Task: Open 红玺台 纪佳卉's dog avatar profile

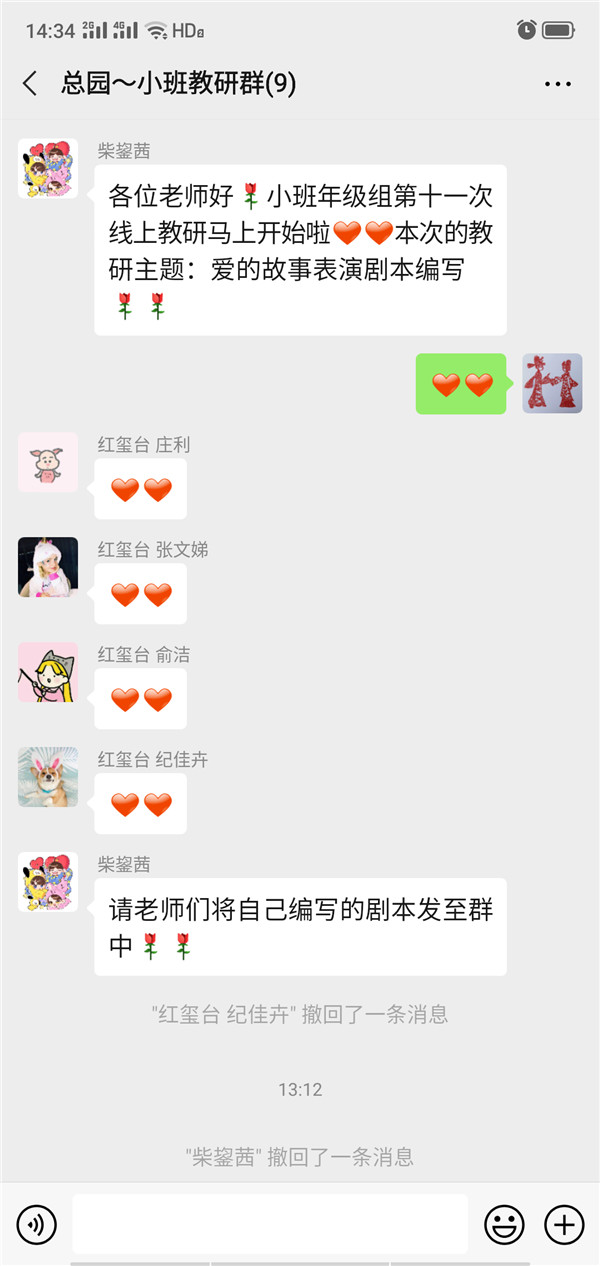Action: 47,777
